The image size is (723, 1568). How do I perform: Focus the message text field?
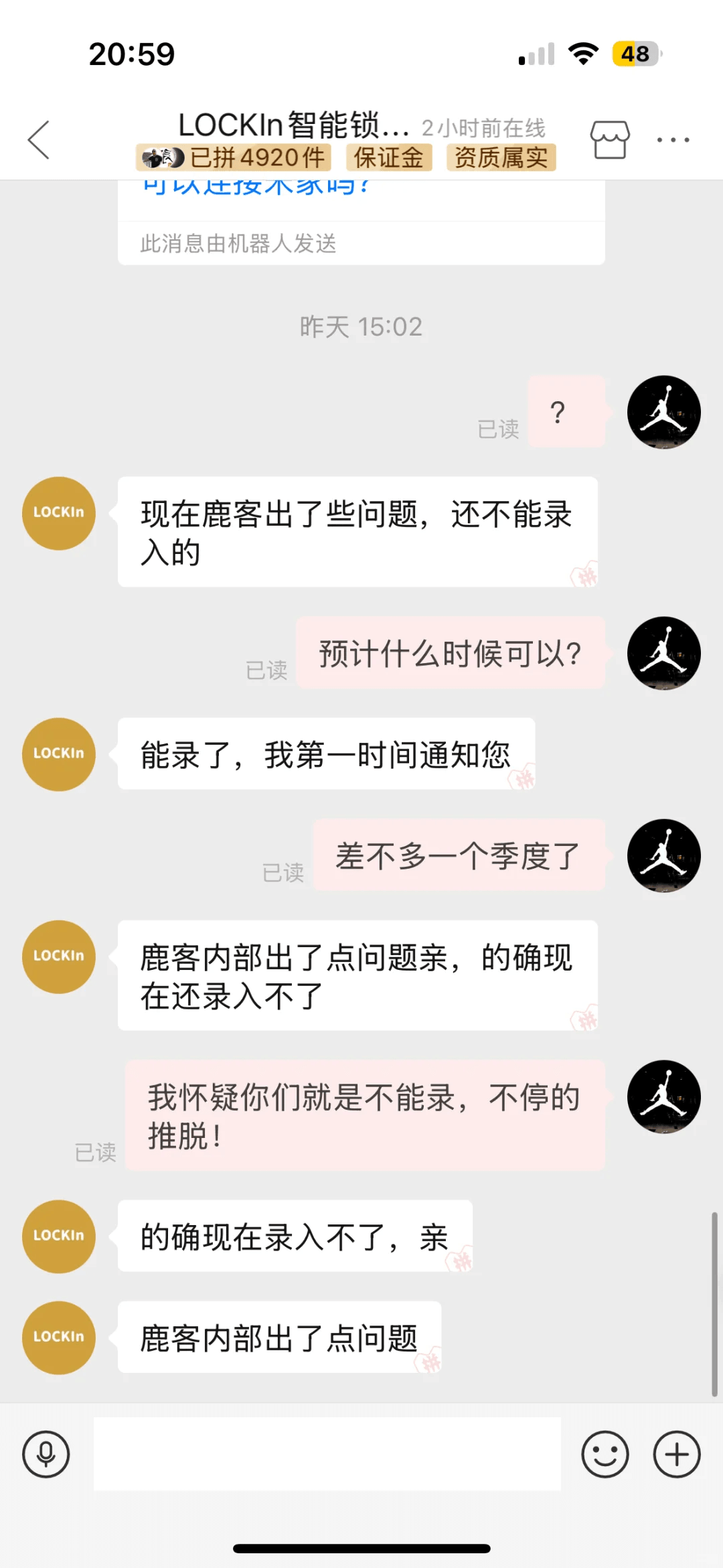327,1454
